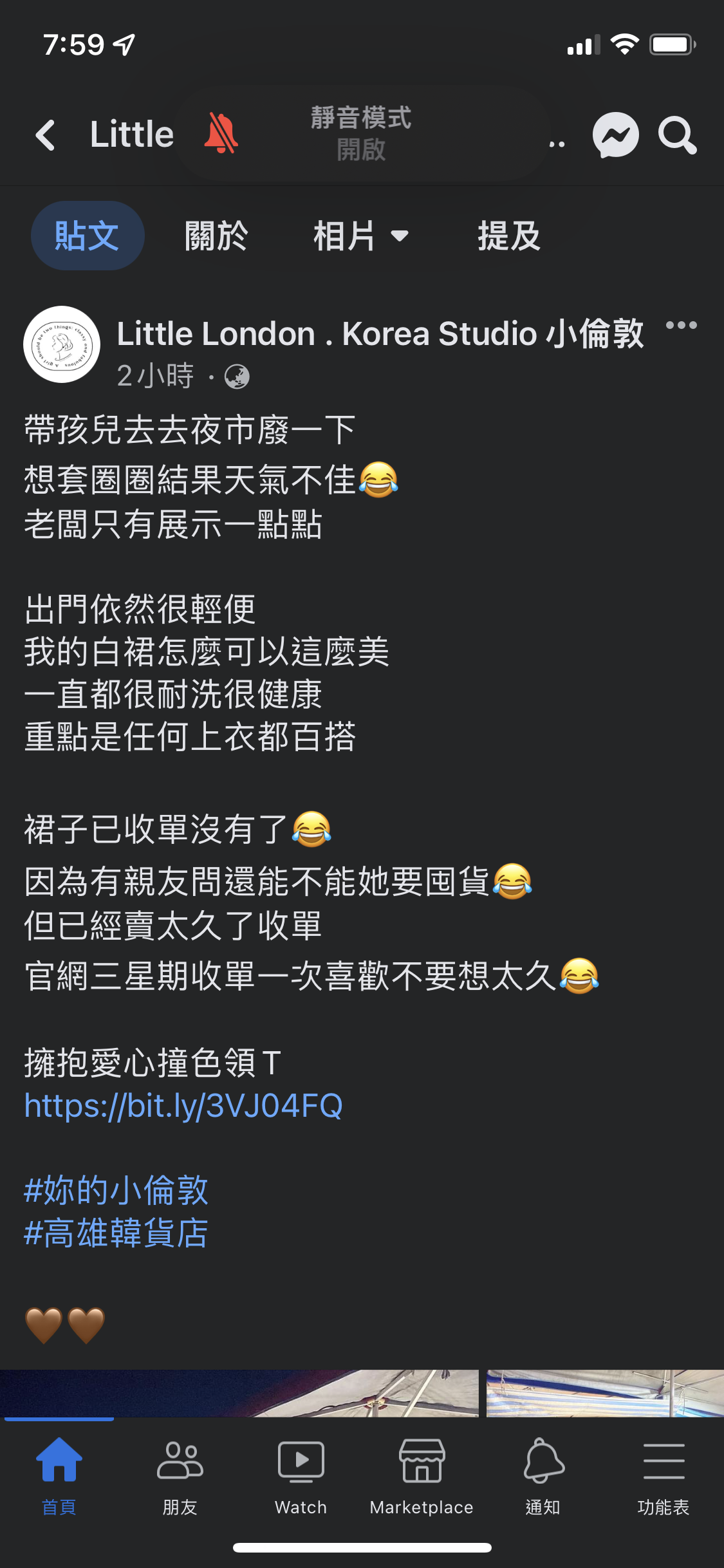Switch to the 提及 tab

point(508,236)
